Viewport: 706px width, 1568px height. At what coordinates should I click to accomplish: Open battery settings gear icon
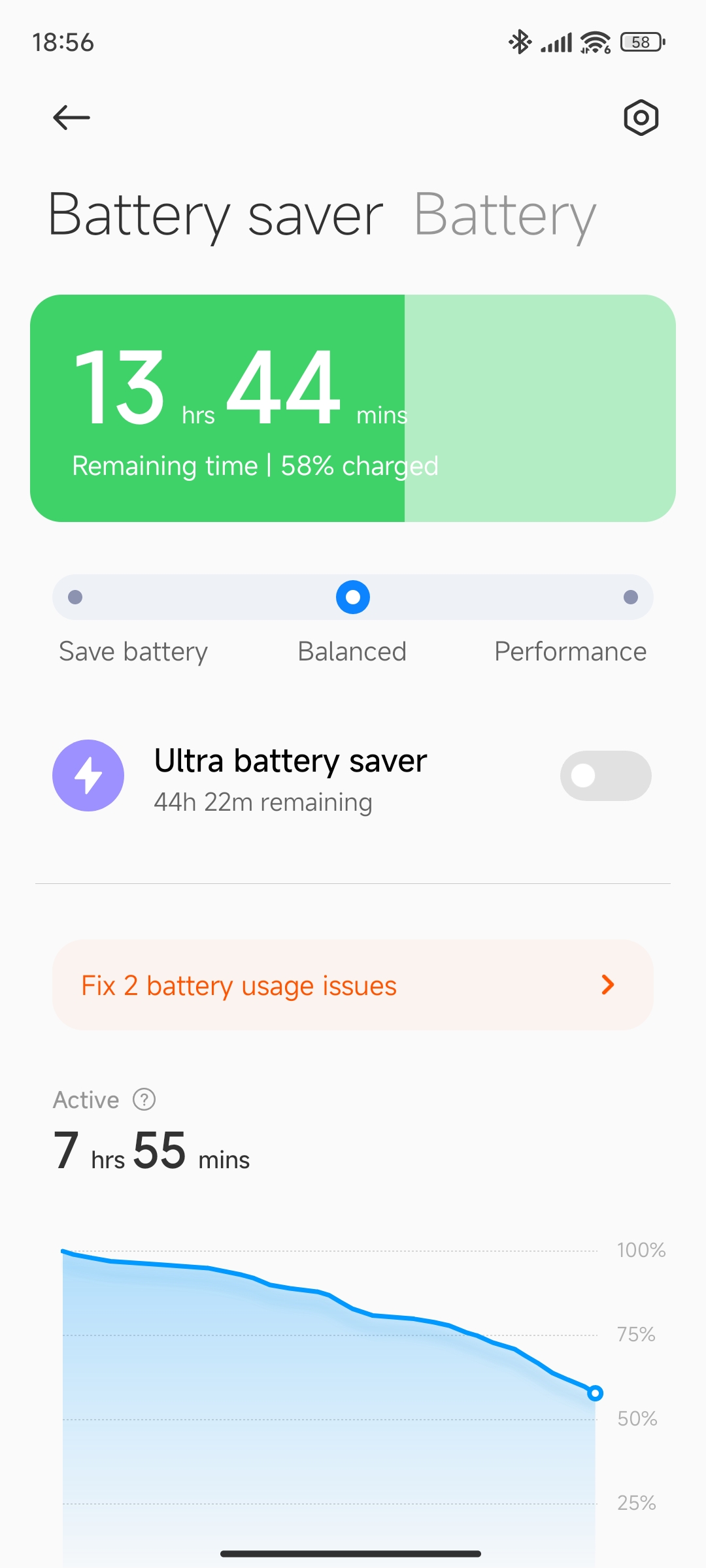click(641, 118)
